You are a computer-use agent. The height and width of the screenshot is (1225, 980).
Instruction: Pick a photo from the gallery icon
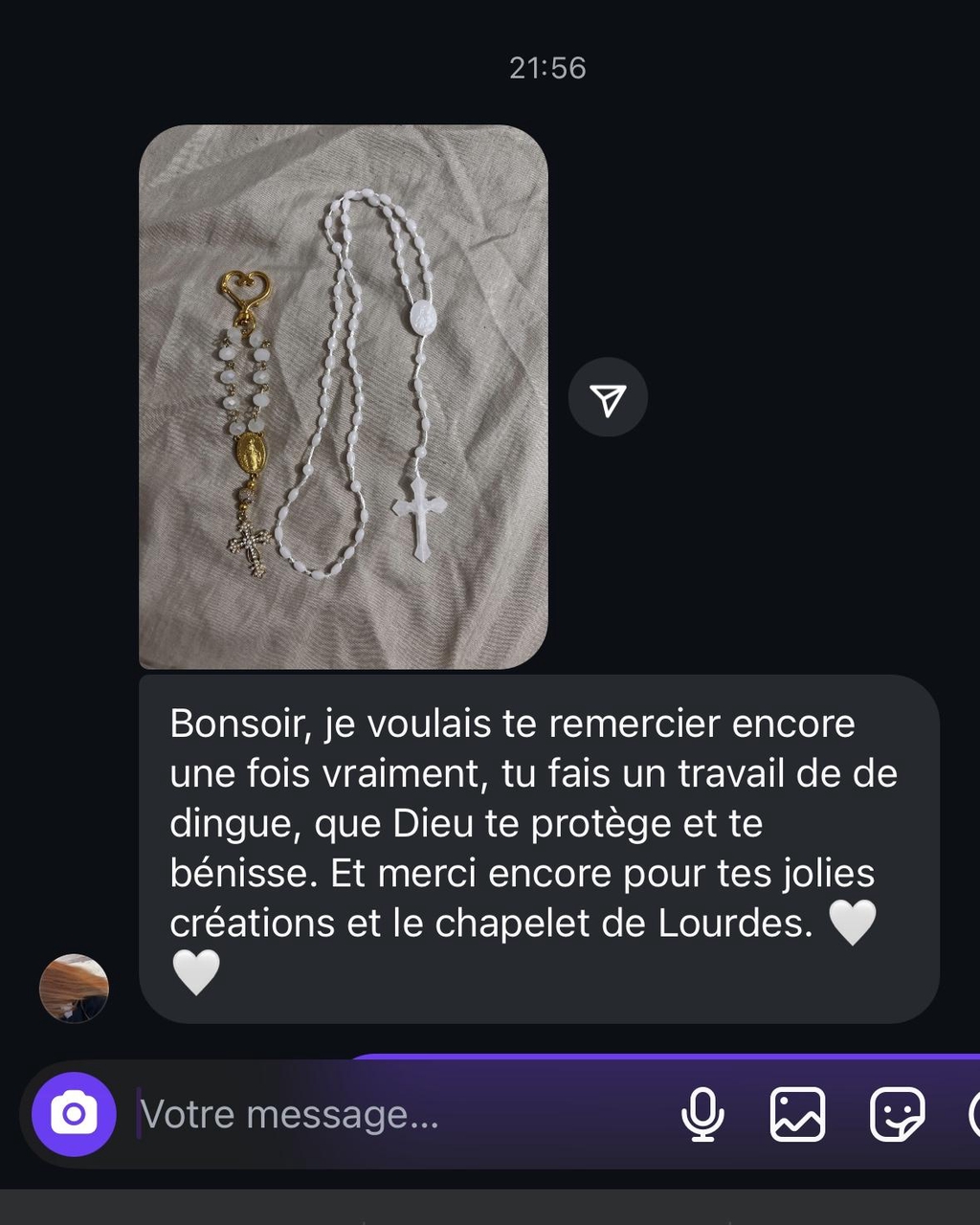point(797,1115)
